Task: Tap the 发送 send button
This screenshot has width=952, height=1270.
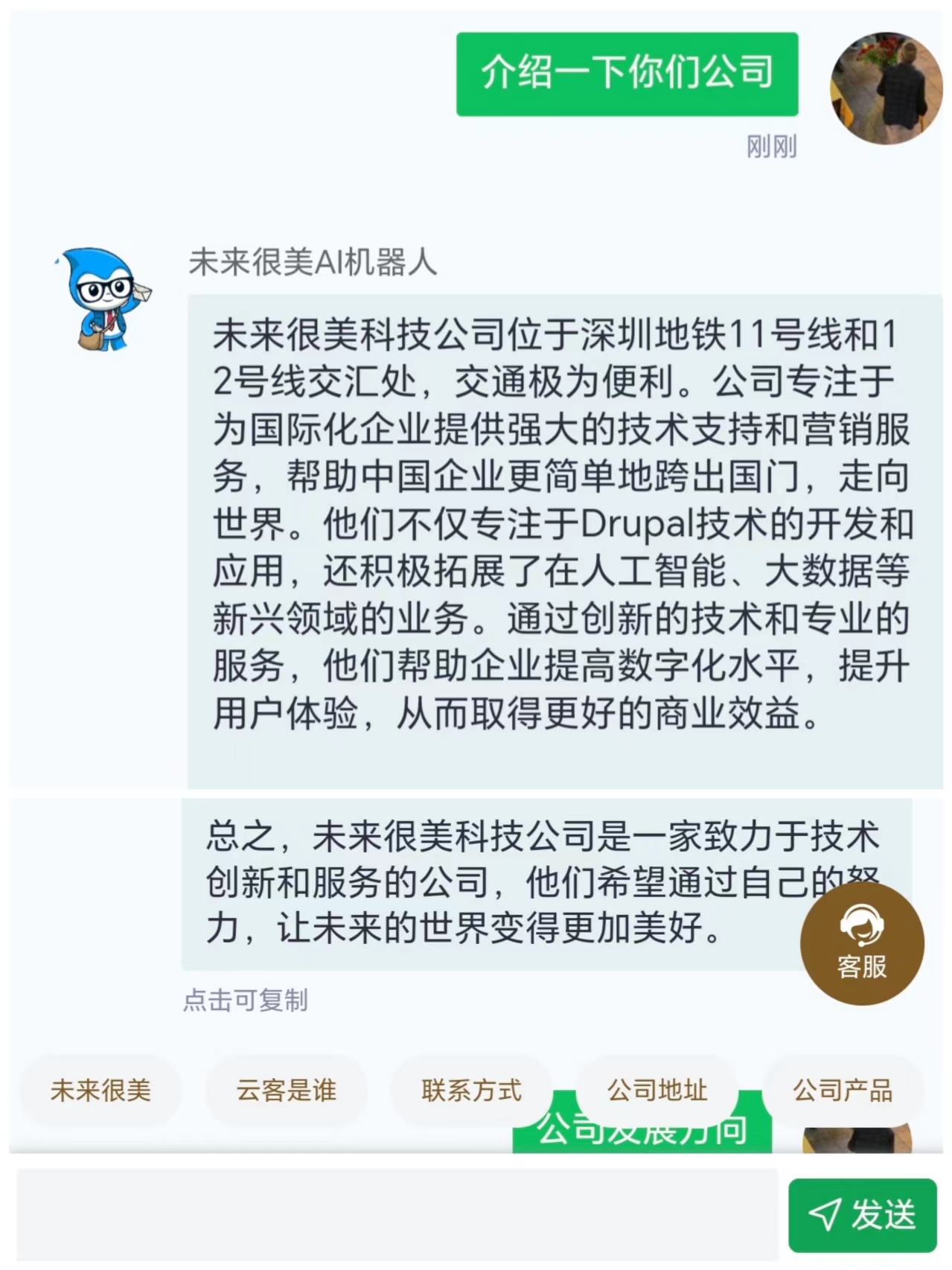Action: (x=862, y=1215)
